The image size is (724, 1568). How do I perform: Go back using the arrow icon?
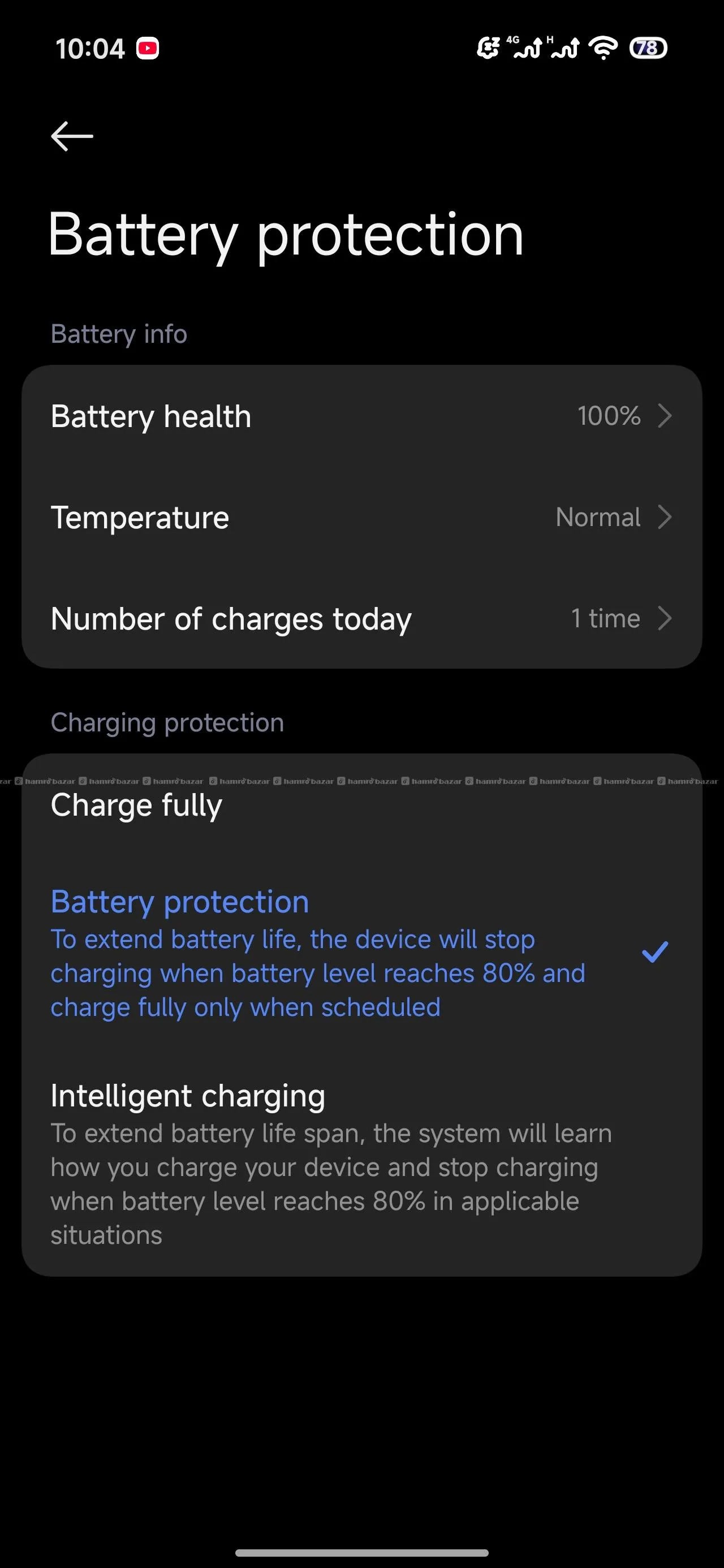pyautogui.click(x=72, y=136)
